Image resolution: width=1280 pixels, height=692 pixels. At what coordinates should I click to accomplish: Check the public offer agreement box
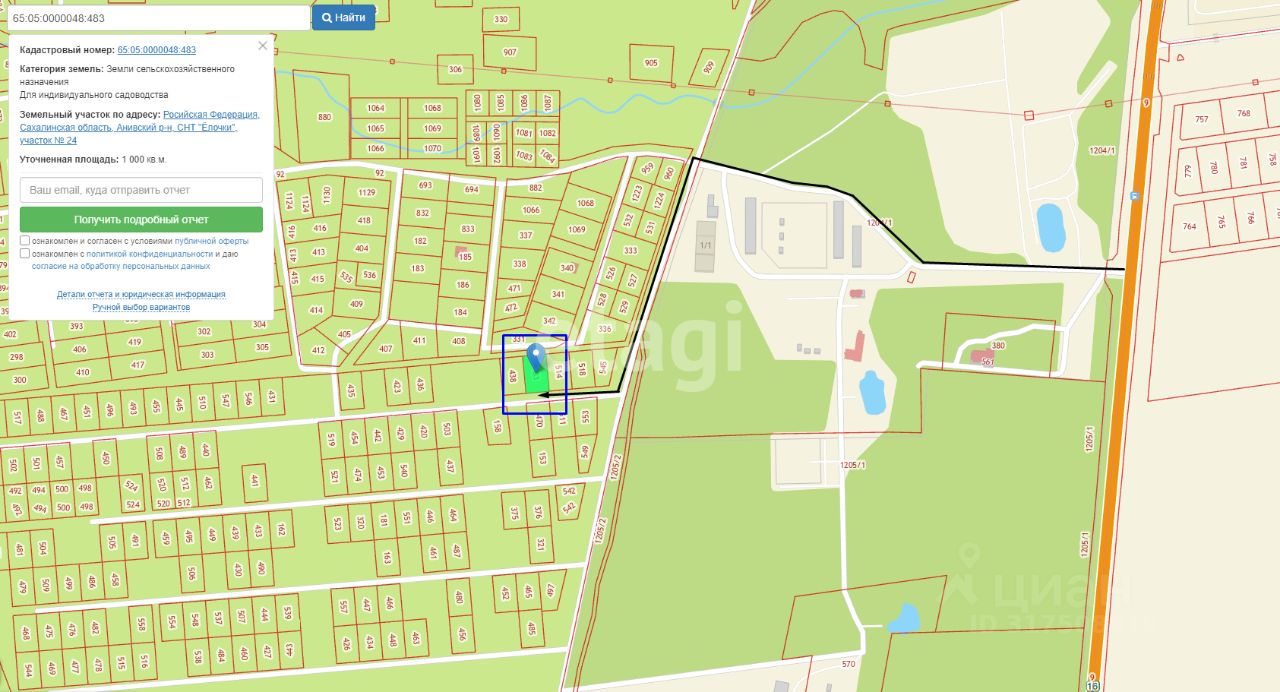click(25, 241)
